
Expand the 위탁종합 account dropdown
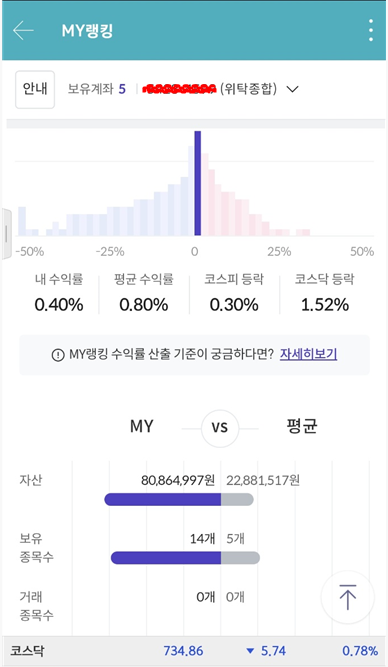(292, 89)
